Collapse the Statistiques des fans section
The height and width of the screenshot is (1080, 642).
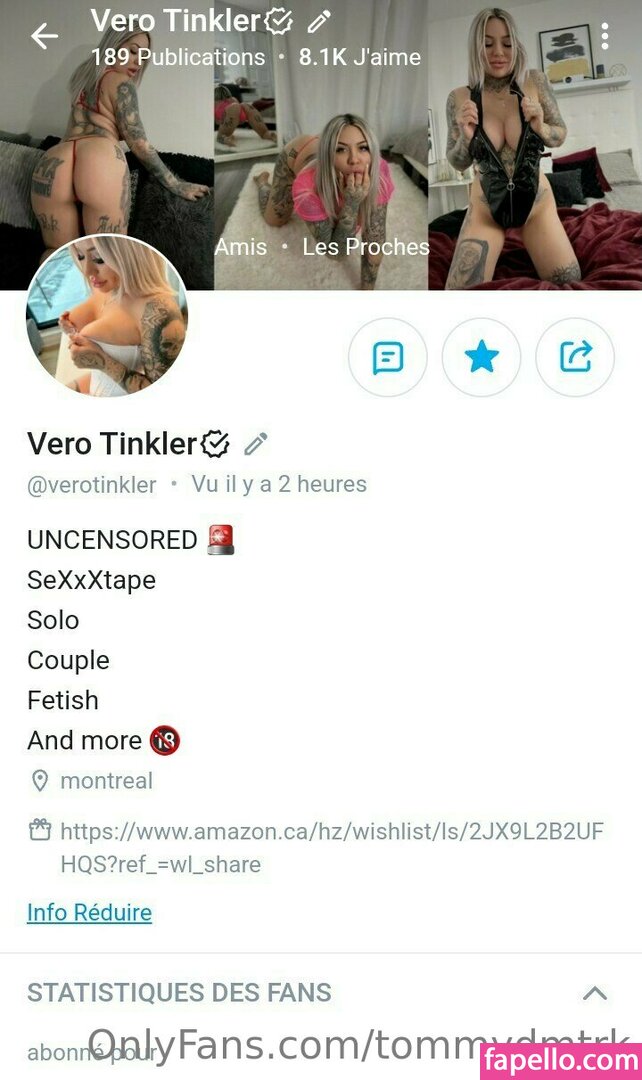[595, 993]
